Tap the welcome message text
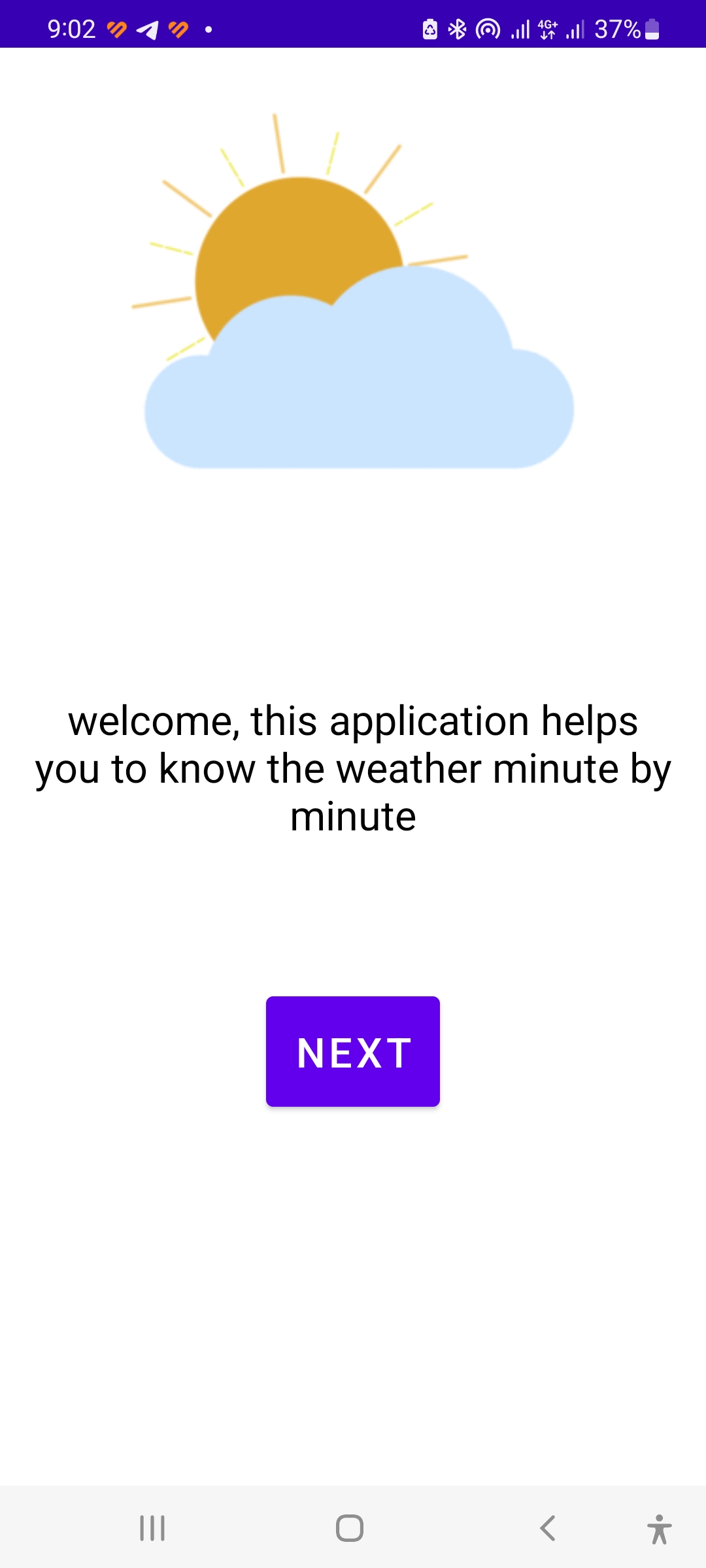Image resolution: width=706 pixels, height=1568 pixels. (353, 772)
